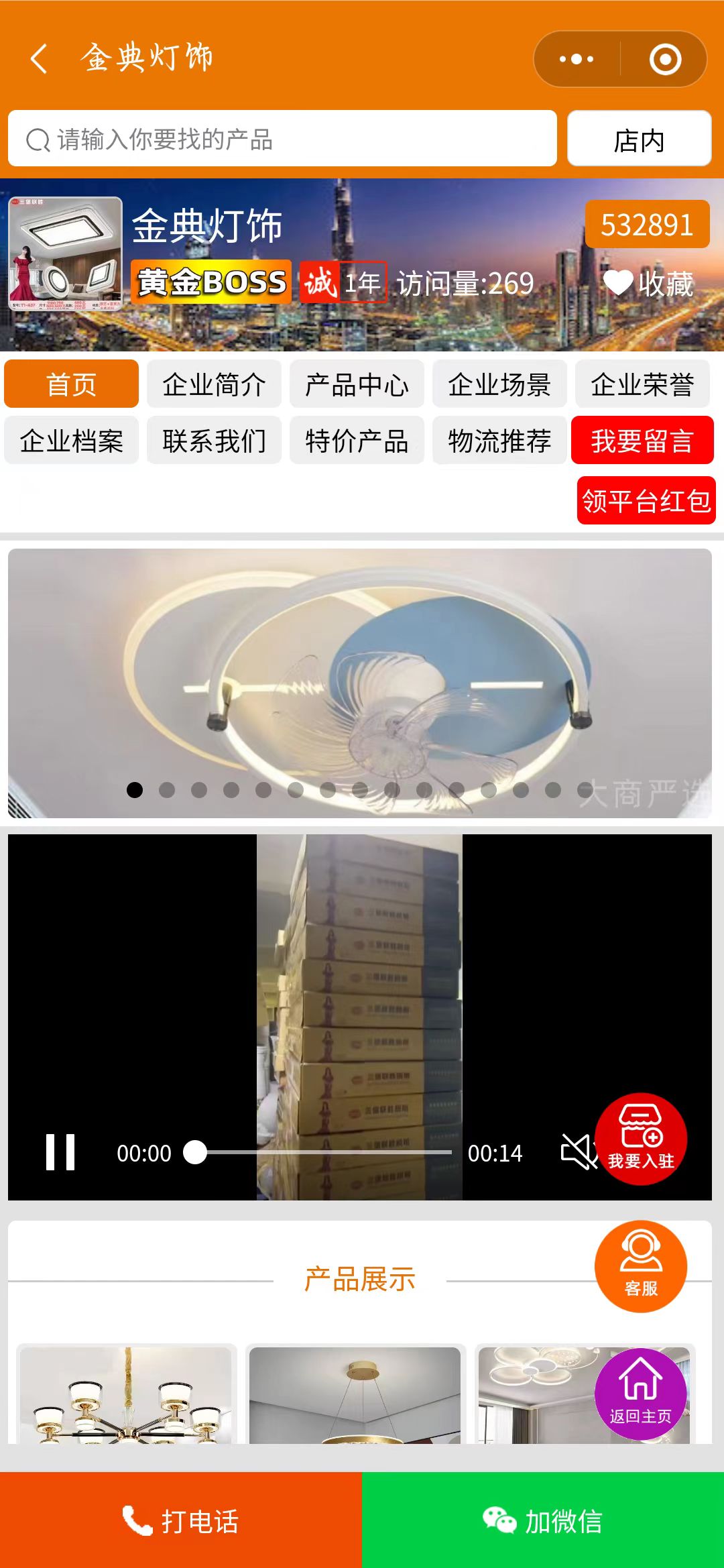
Task: Open the 企业场景 tab
Action: [x=499, y=384]
